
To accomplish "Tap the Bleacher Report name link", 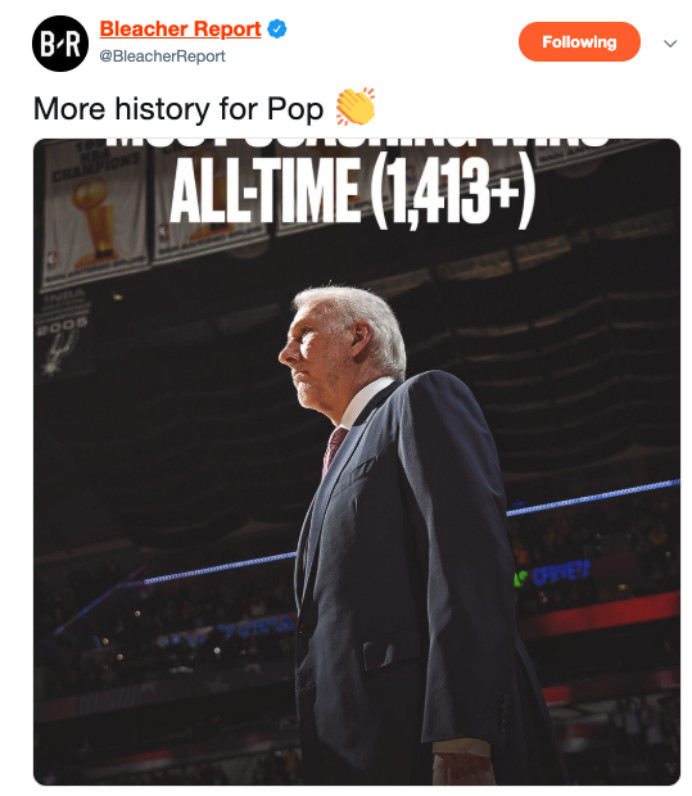I will pyautogui.click(x=180, y=29).
